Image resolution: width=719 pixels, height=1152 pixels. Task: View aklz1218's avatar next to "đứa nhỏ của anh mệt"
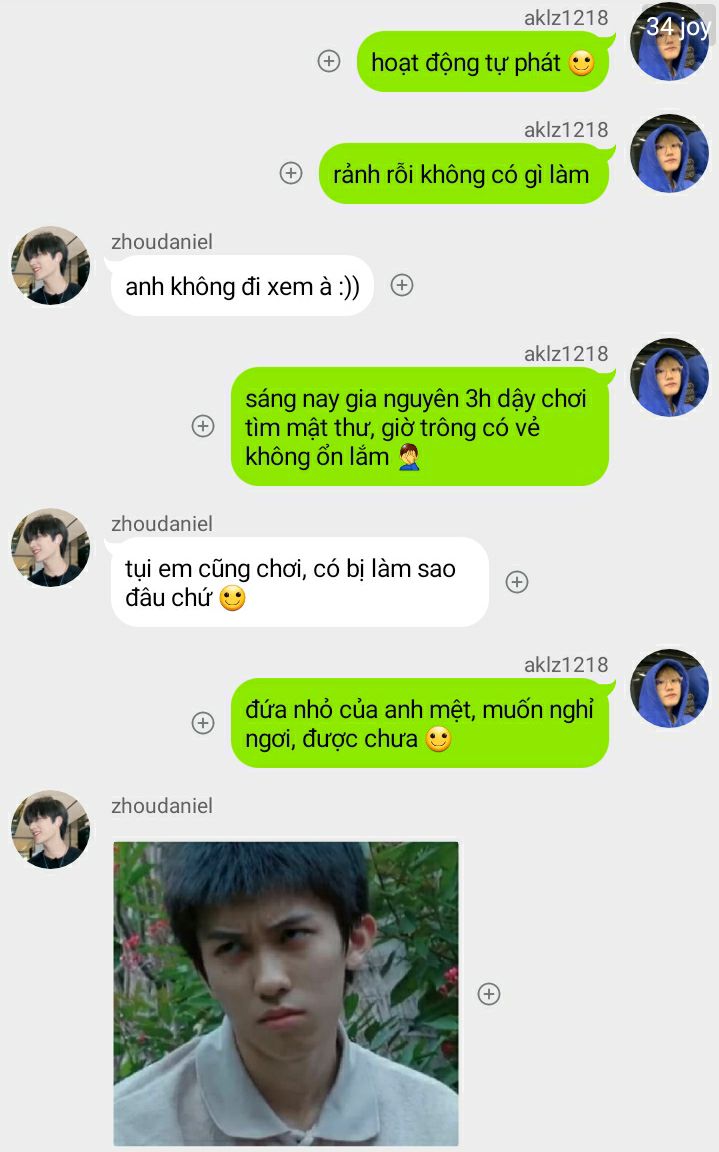click(x=669, y=688)
